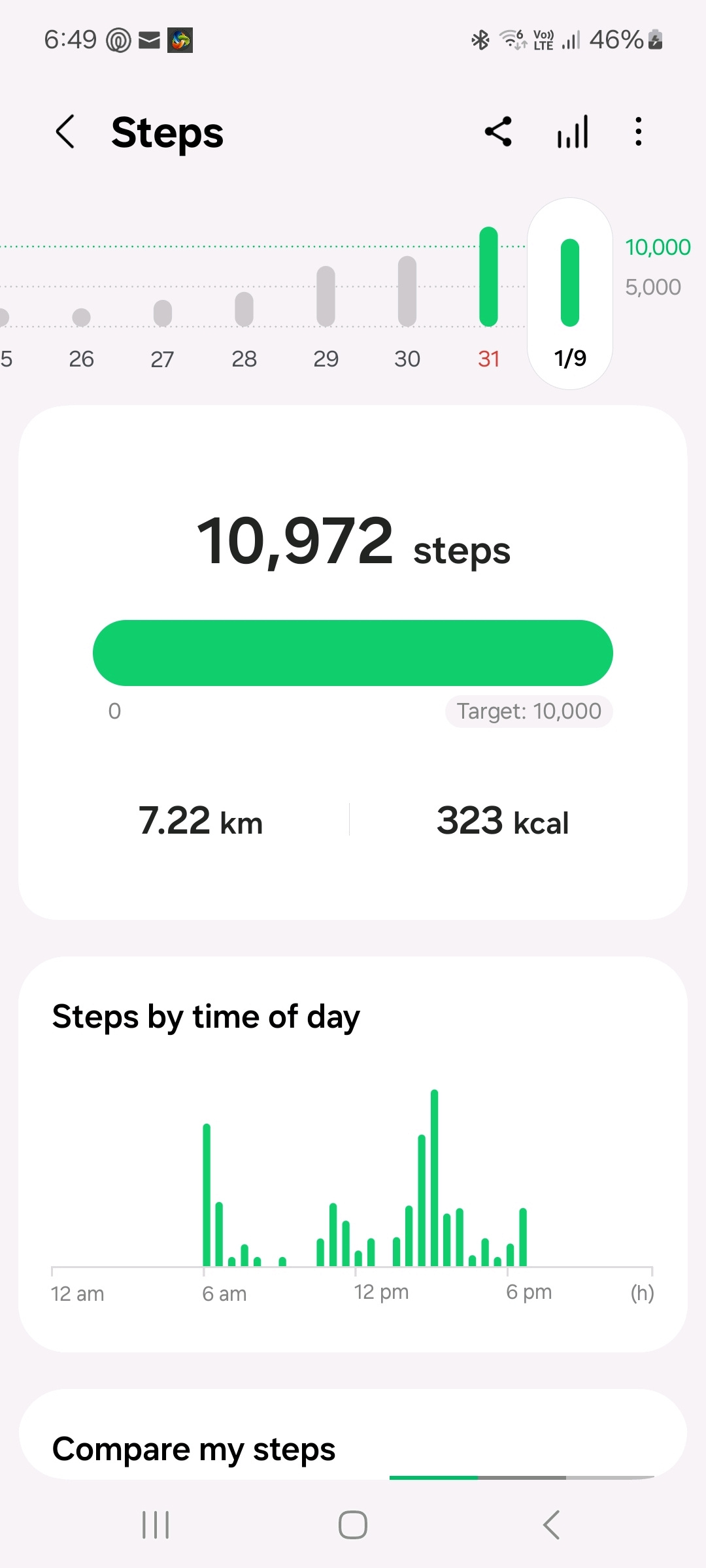Go to the home screen

353,1525
